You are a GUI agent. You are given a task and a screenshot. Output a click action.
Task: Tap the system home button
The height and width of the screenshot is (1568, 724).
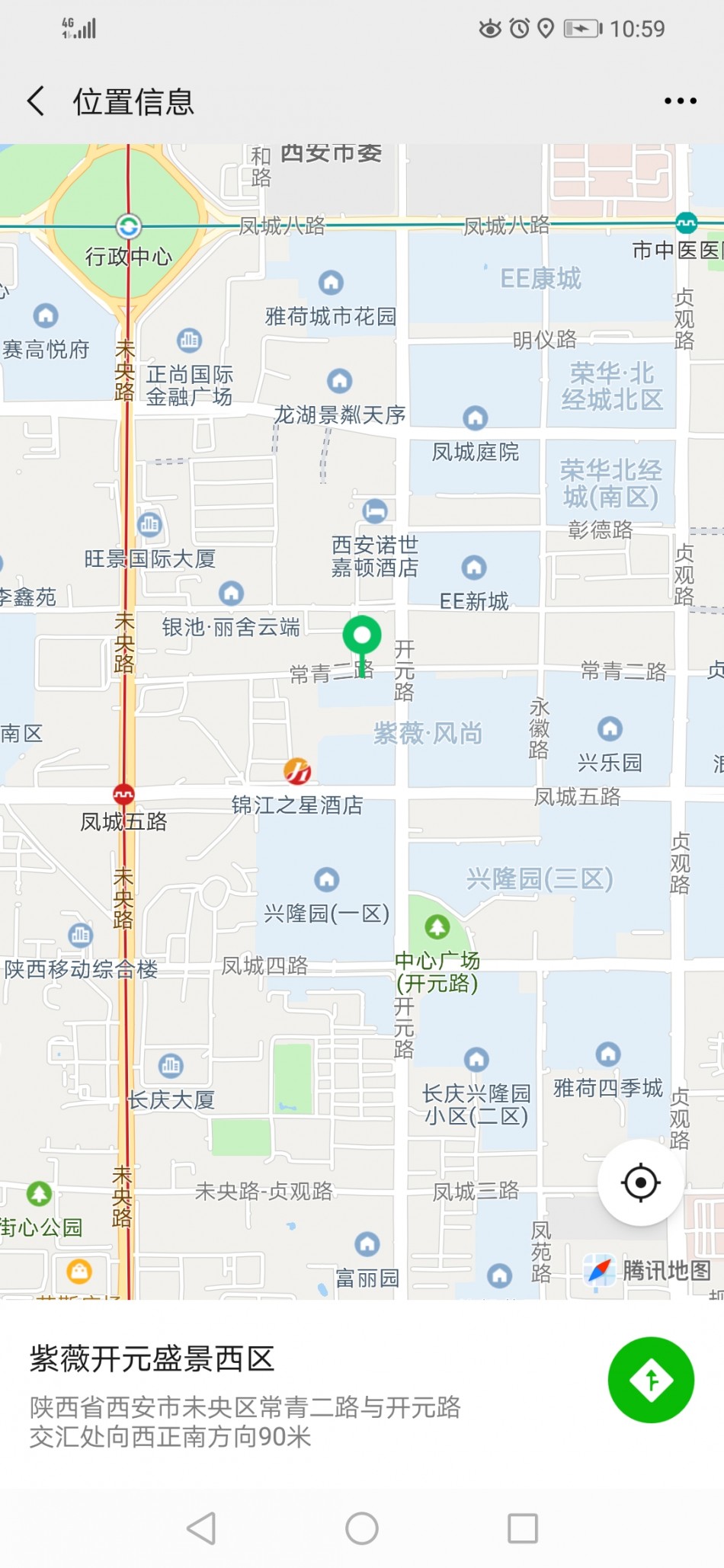[x=362, y=1528]
